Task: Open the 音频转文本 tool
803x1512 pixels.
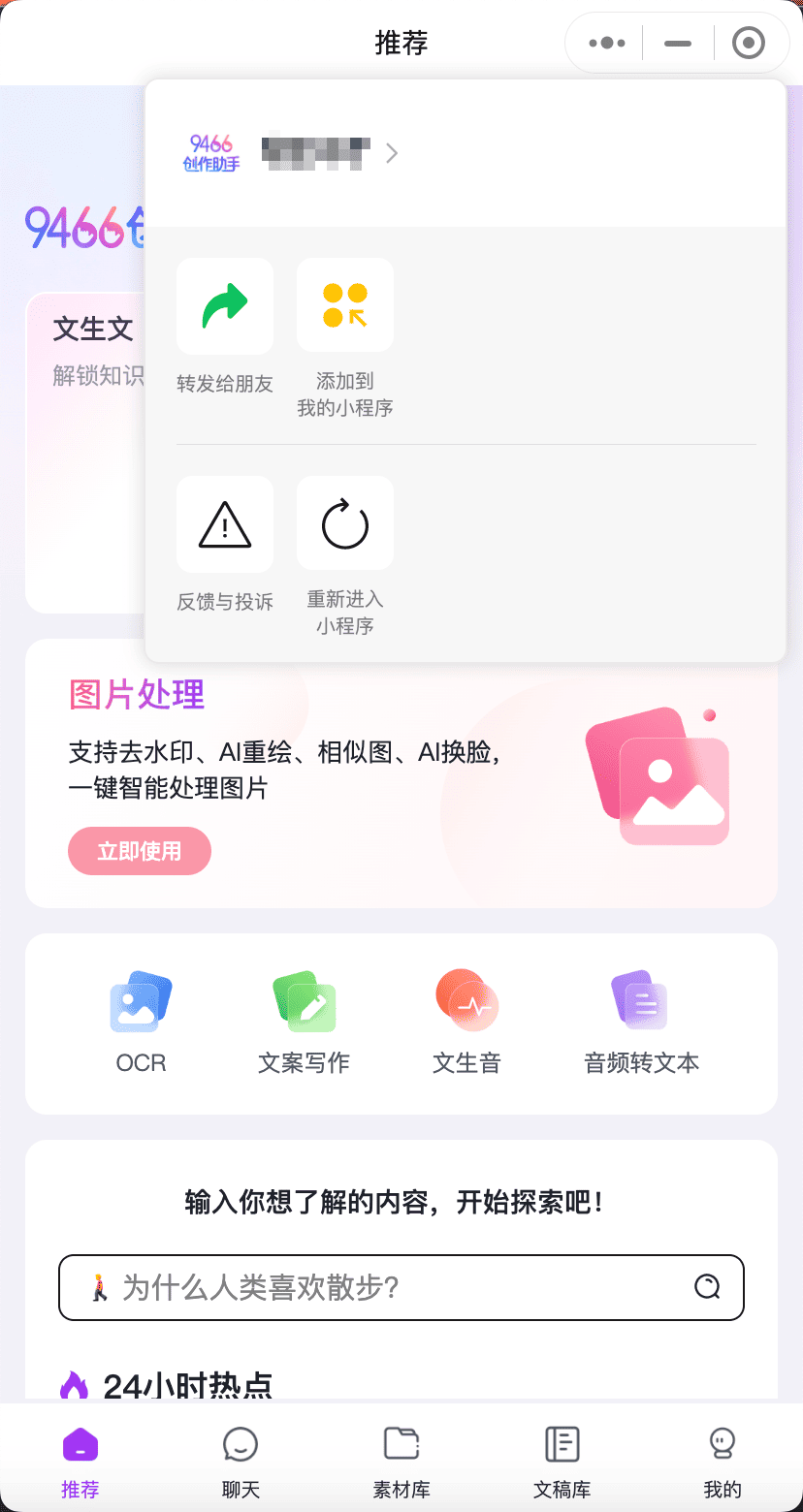Action: [x=641, y=1022]
